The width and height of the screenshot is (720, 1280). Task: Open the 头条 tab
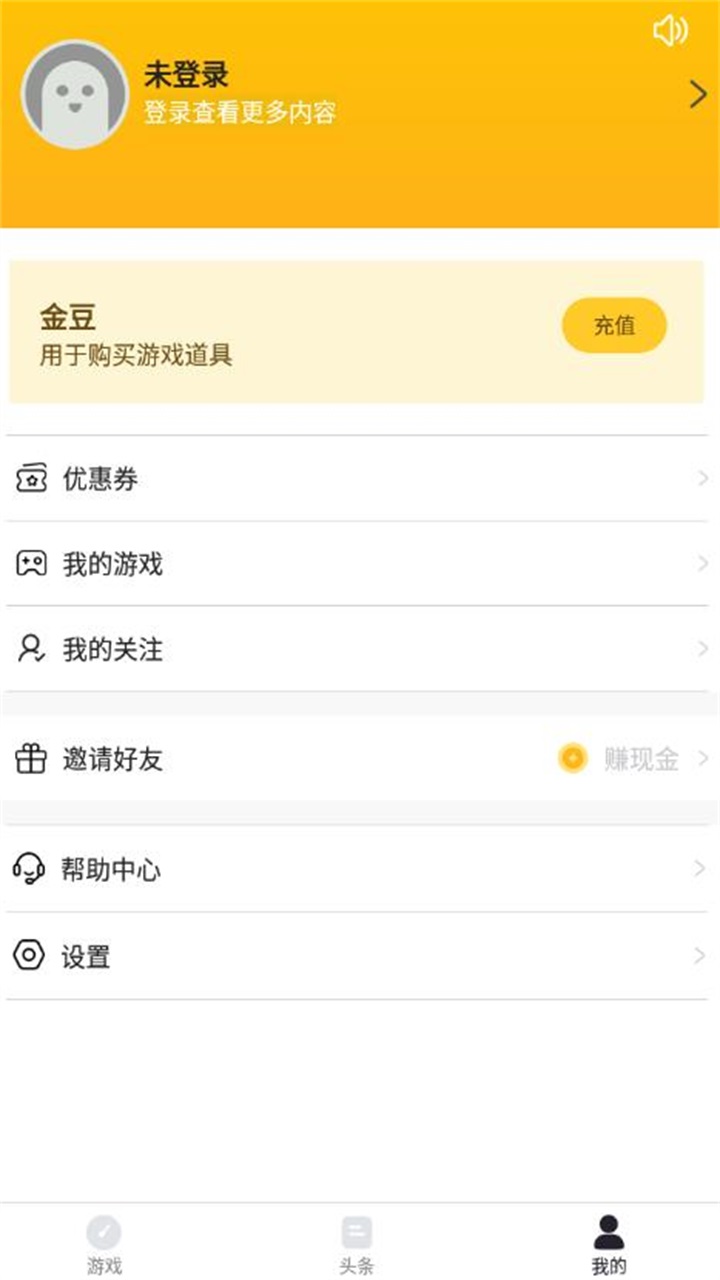(355, 1238)
